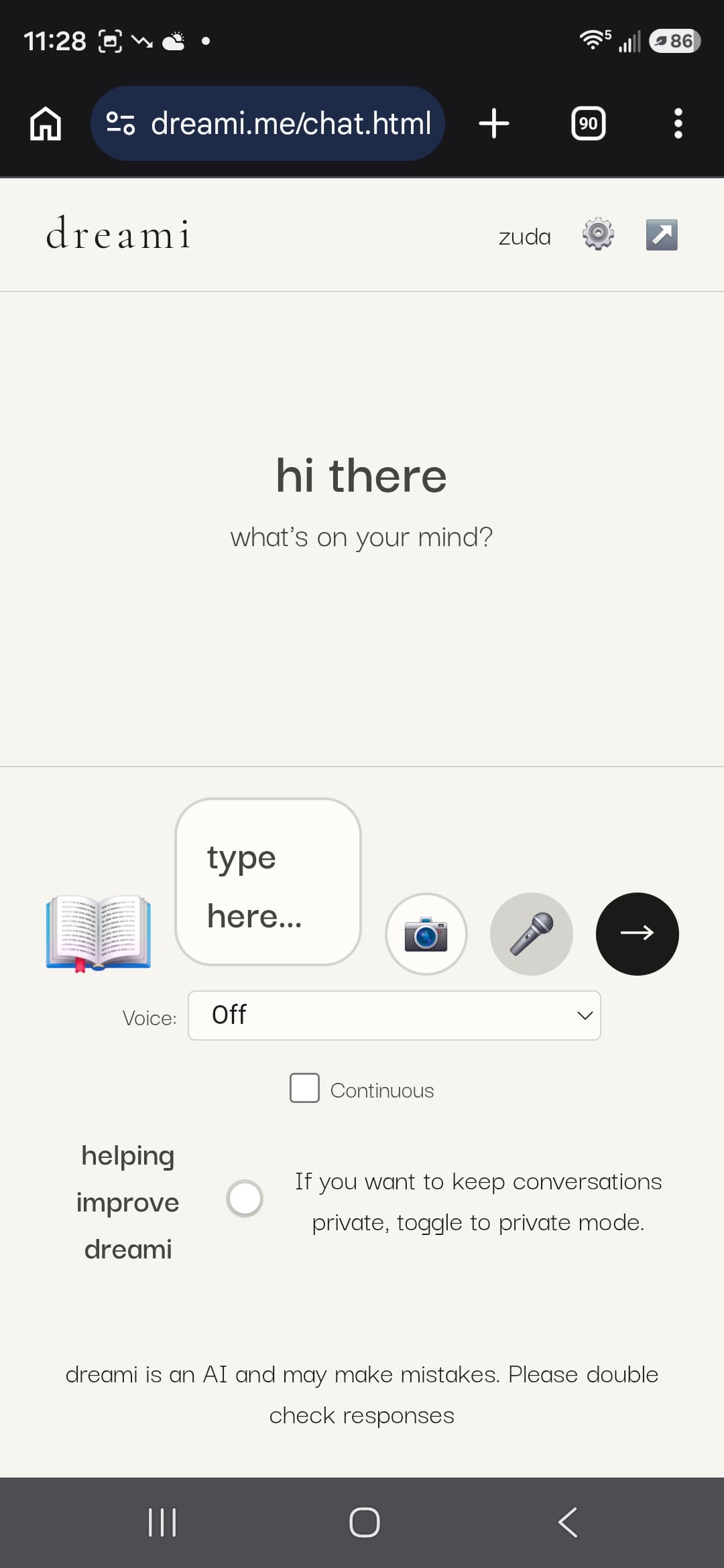
Task: Open the settings gear icon
Action: (598, 235)
